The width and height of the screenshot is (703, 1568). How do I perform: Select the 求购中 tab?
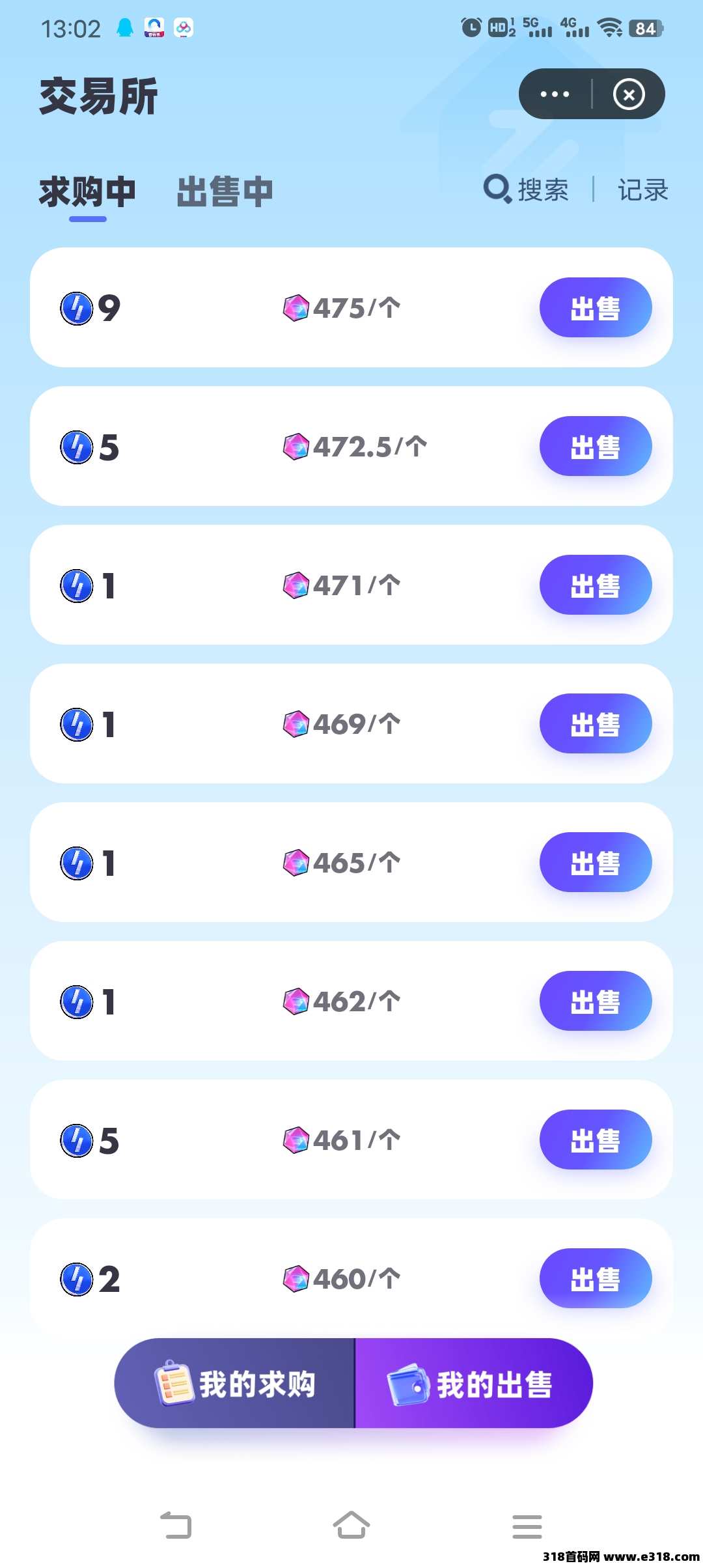coord(87,191)
